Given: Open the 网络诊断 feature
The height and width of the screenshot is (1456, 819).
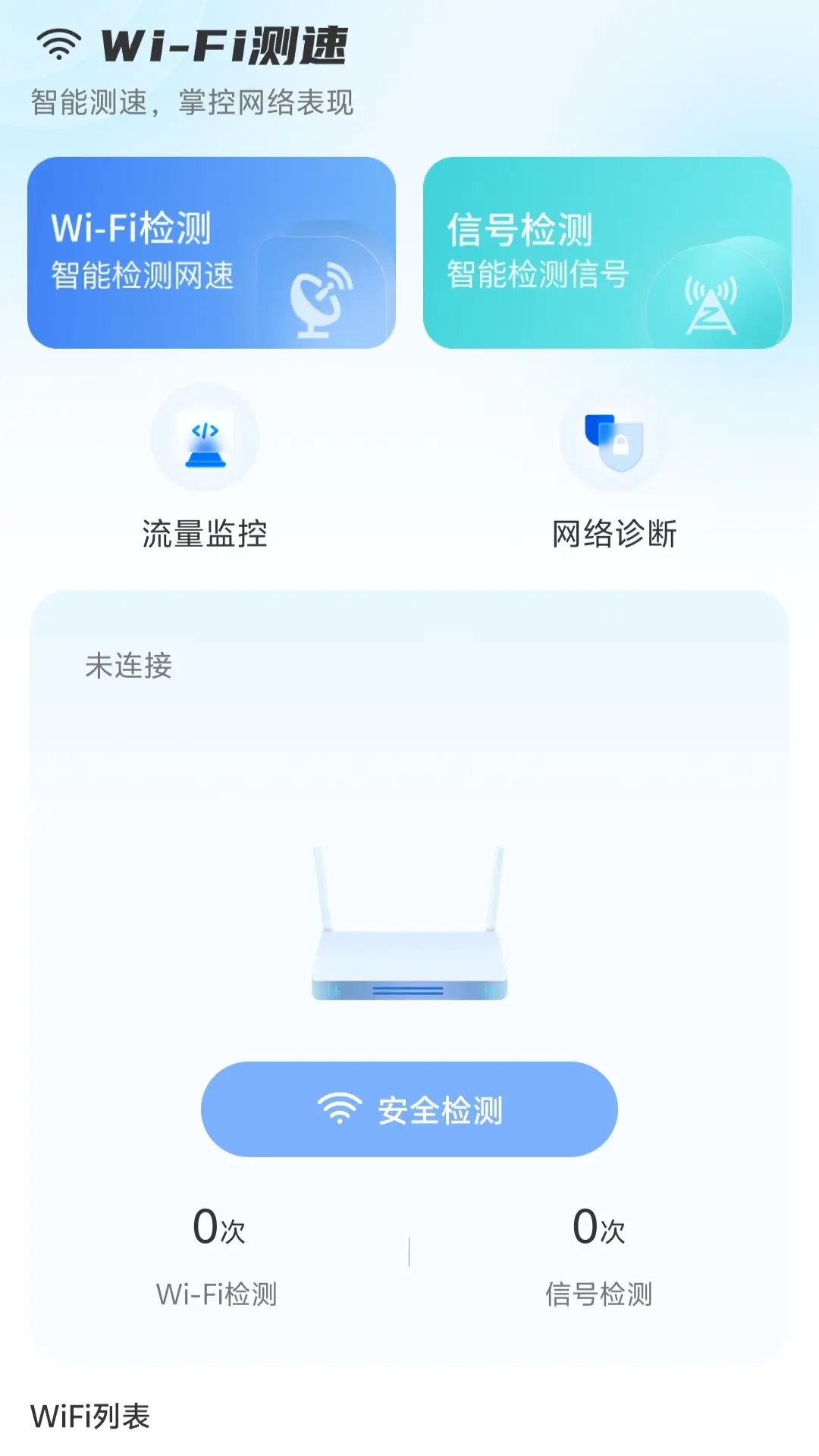Looking at the screenshot, I should (616, 533).
